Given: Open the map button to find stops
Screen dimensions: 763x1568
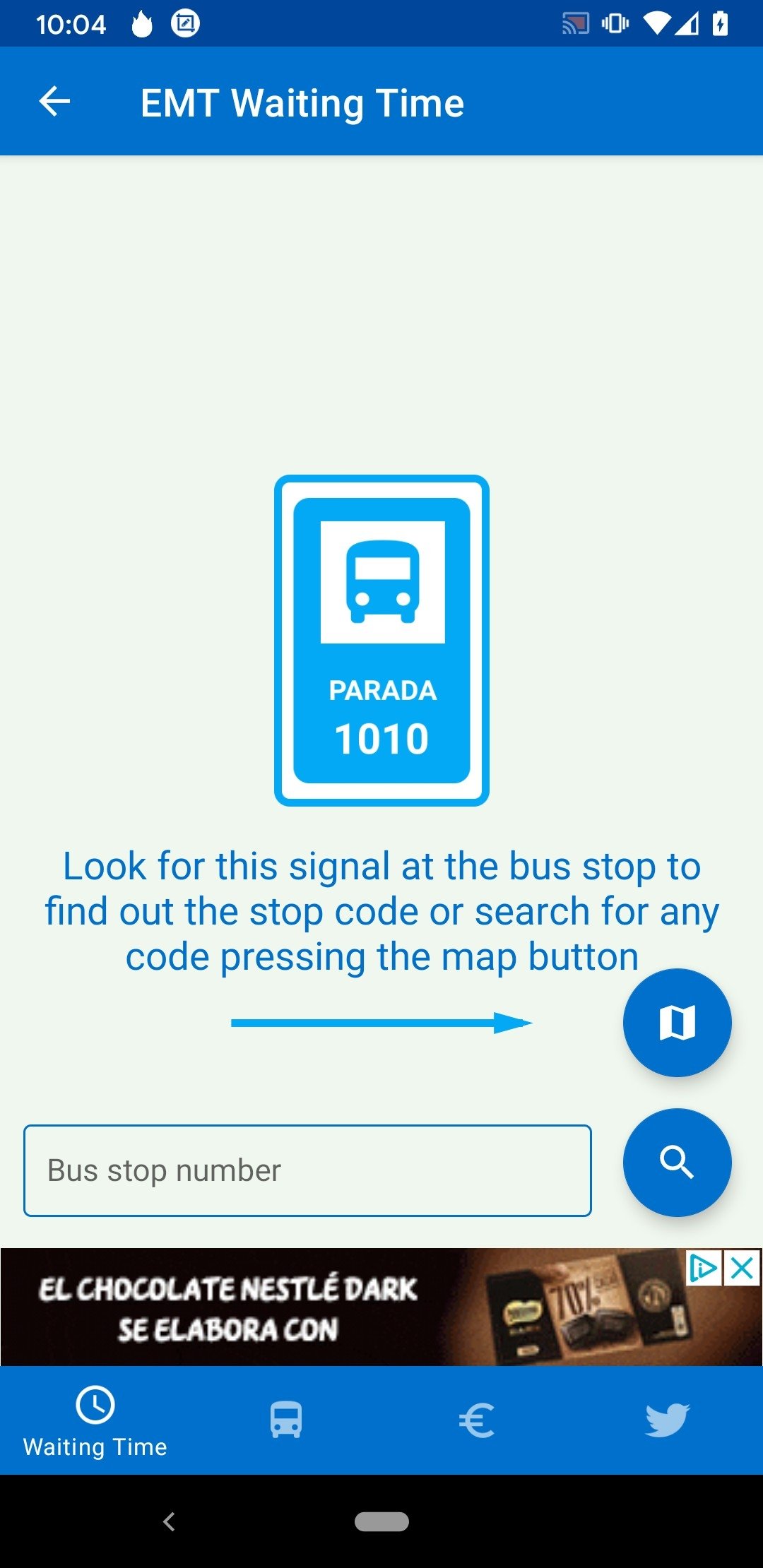Looking at the screenshot, I should 677,1022.
